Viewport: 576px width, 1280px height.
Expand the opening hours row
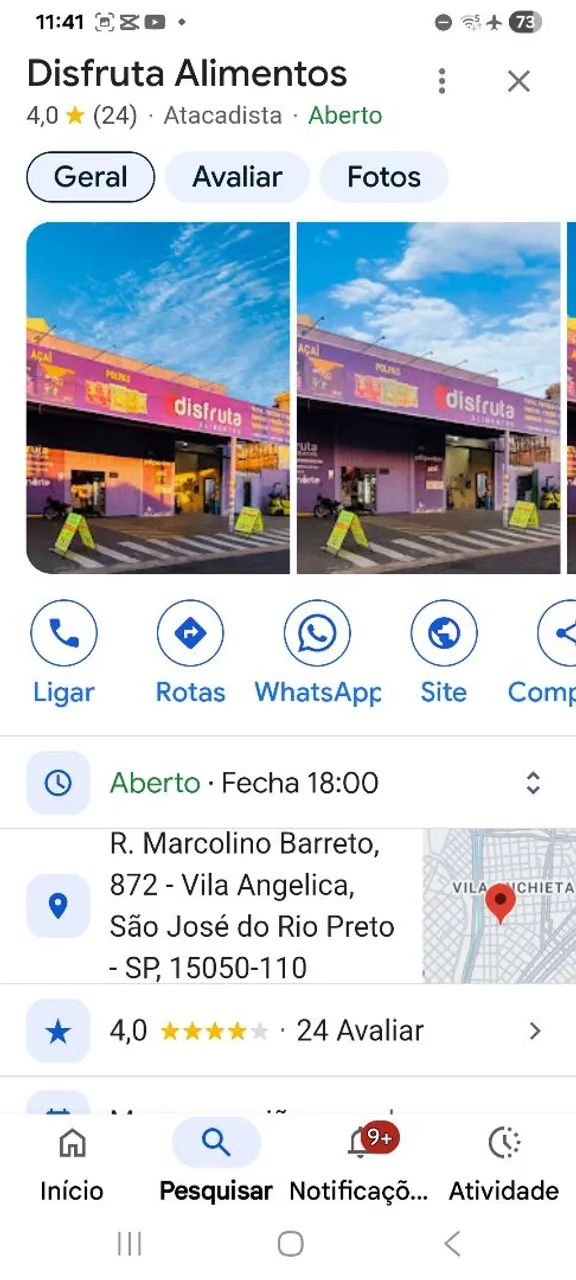point(288,782)
